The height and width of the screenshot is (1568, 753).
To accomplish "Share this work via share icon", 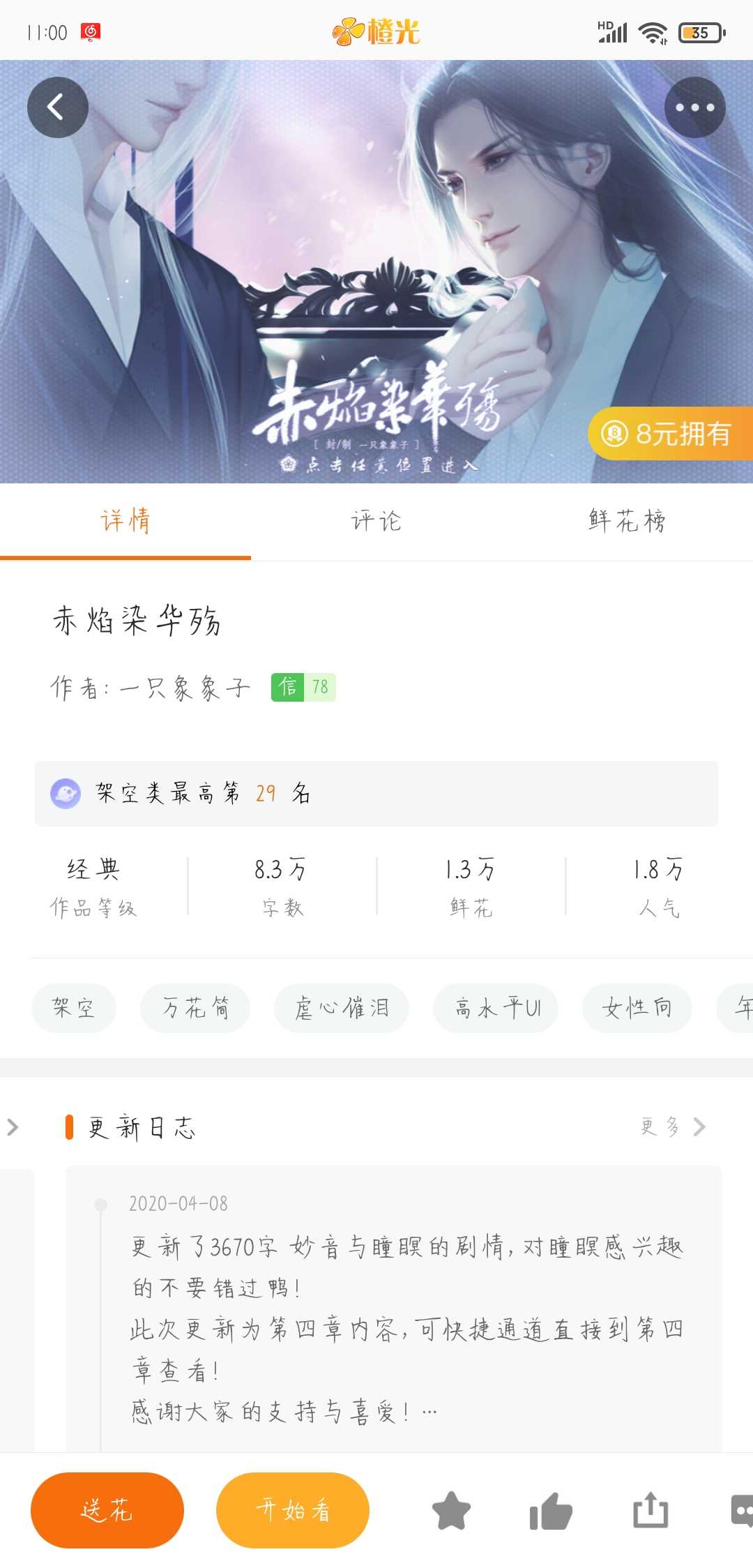I will coord(650,1512).
